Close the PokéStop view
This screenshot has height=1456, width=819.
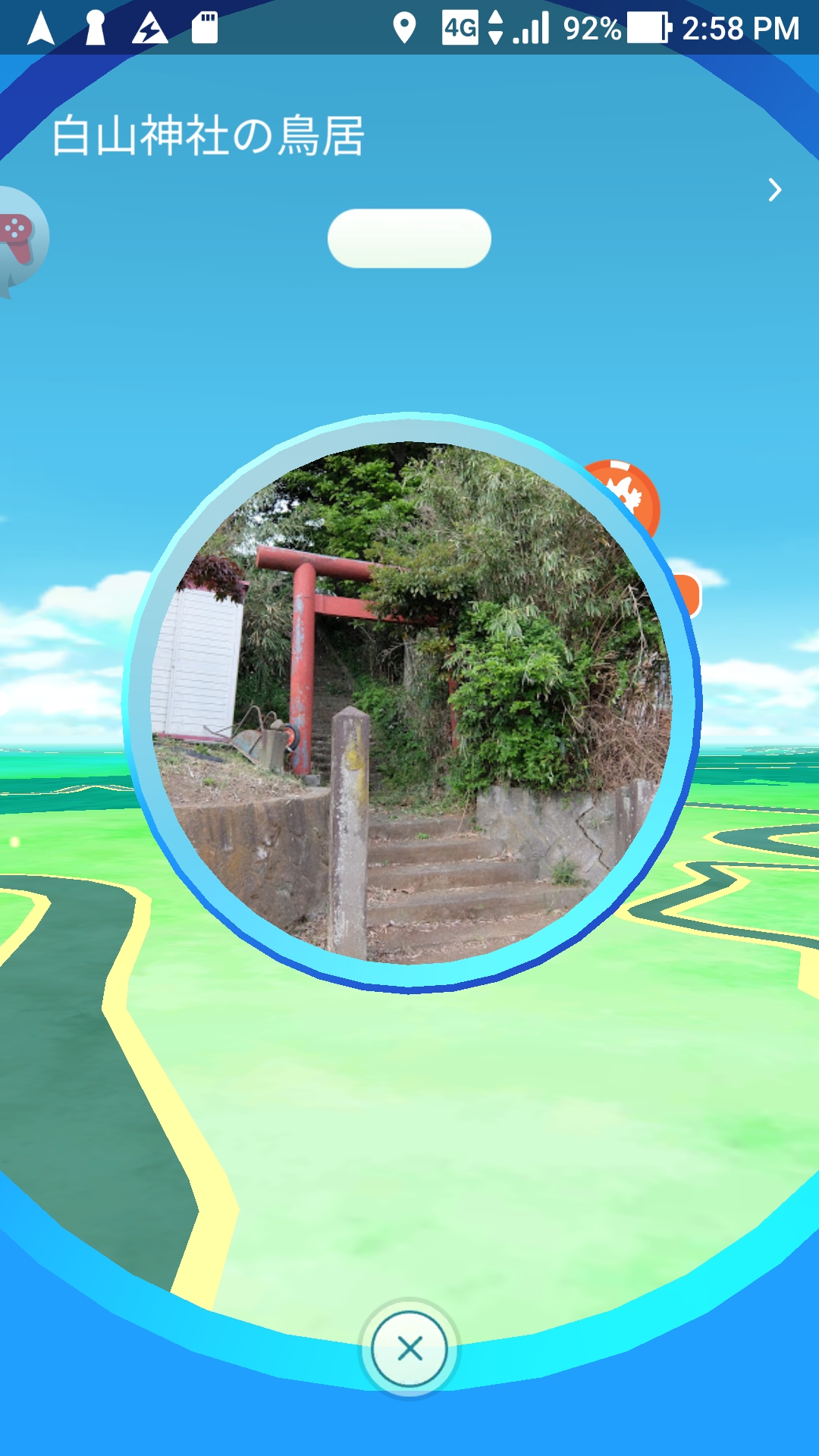click(409, 1348)
